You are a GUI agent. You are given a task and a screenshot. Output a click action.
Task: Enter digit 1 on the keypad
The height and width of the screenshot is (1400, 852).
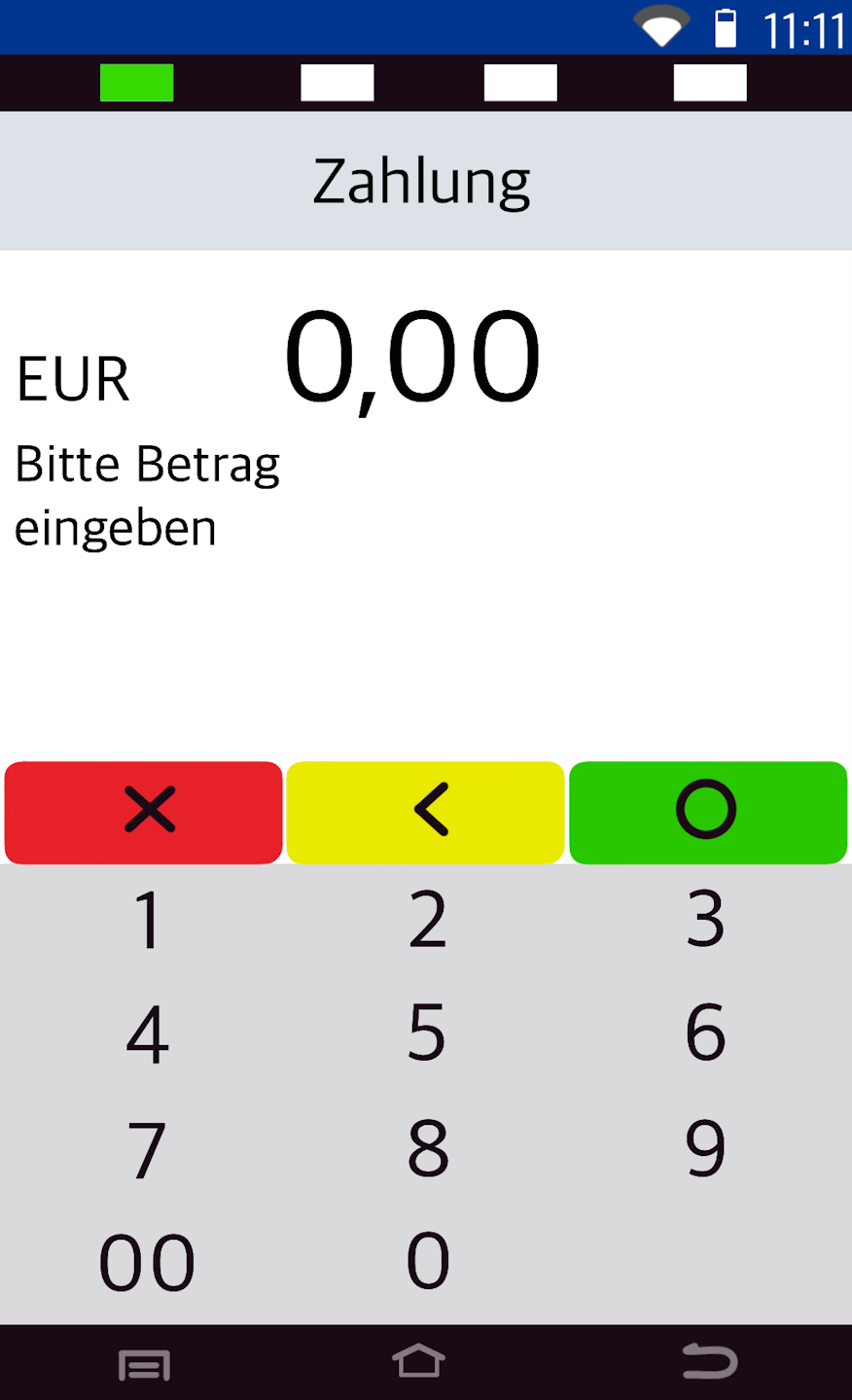point(147,920)
